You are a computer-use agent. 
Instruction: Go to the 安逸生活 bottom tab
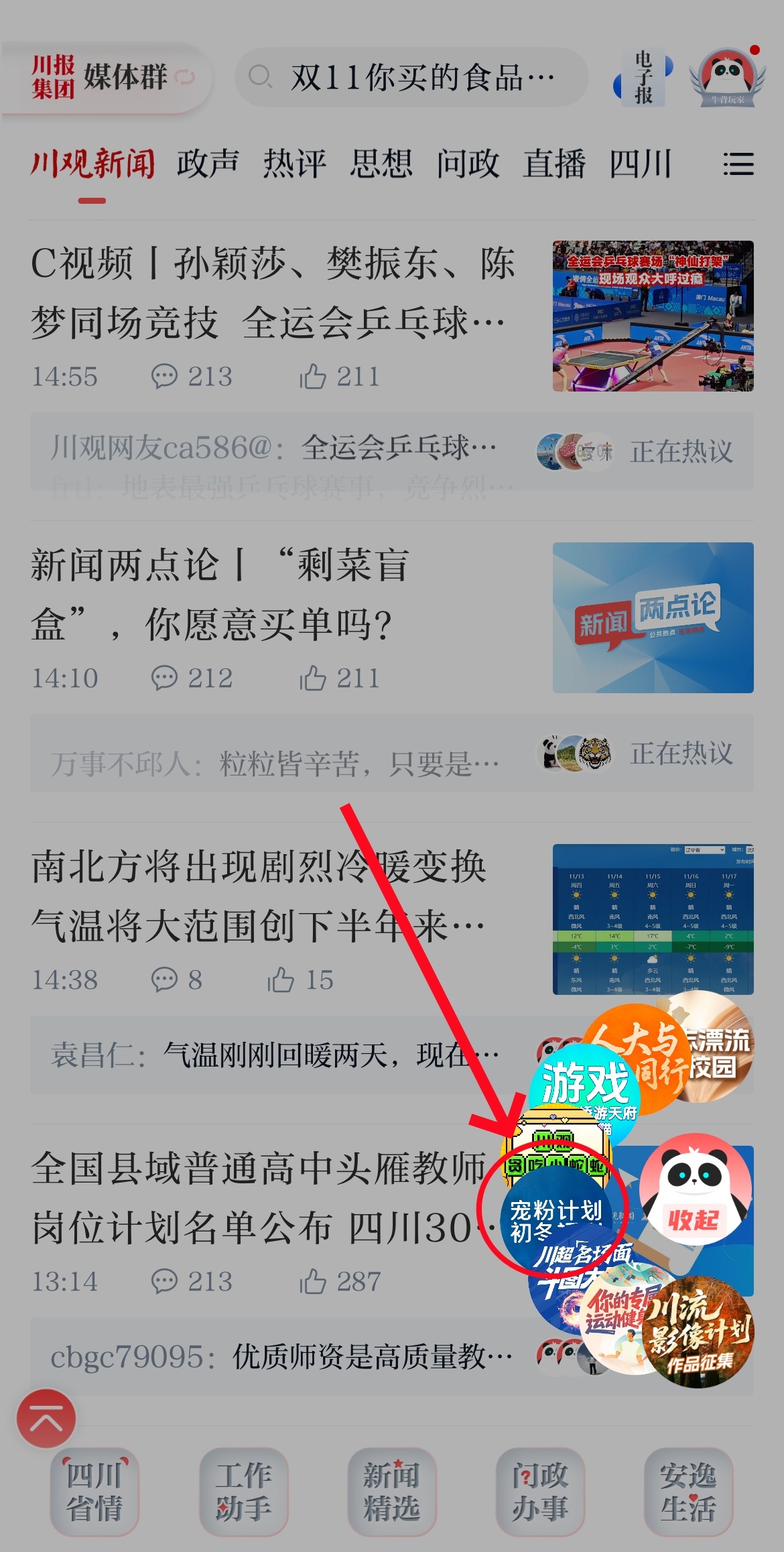tap(688, 1491)
